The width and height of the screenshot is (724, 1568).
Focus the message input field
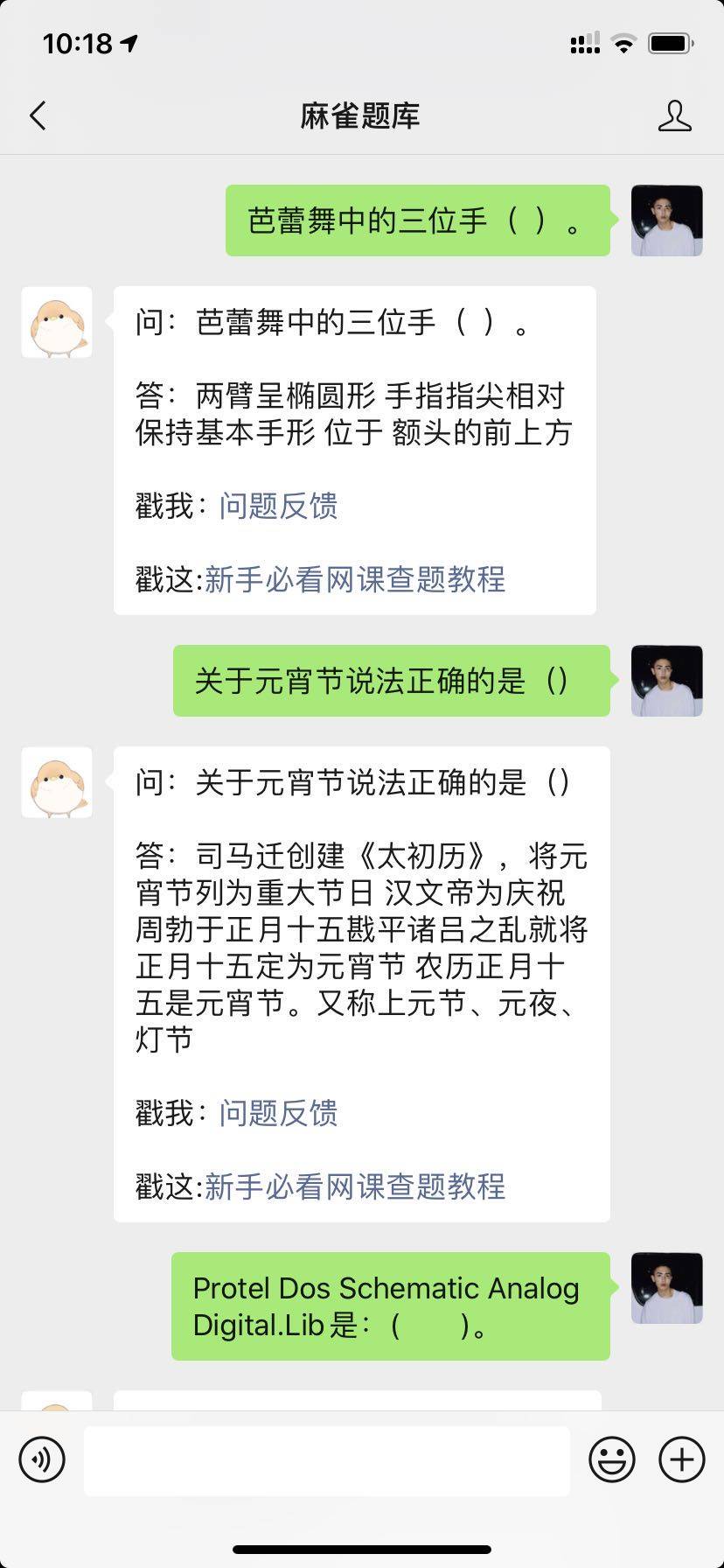point(326,1459)
